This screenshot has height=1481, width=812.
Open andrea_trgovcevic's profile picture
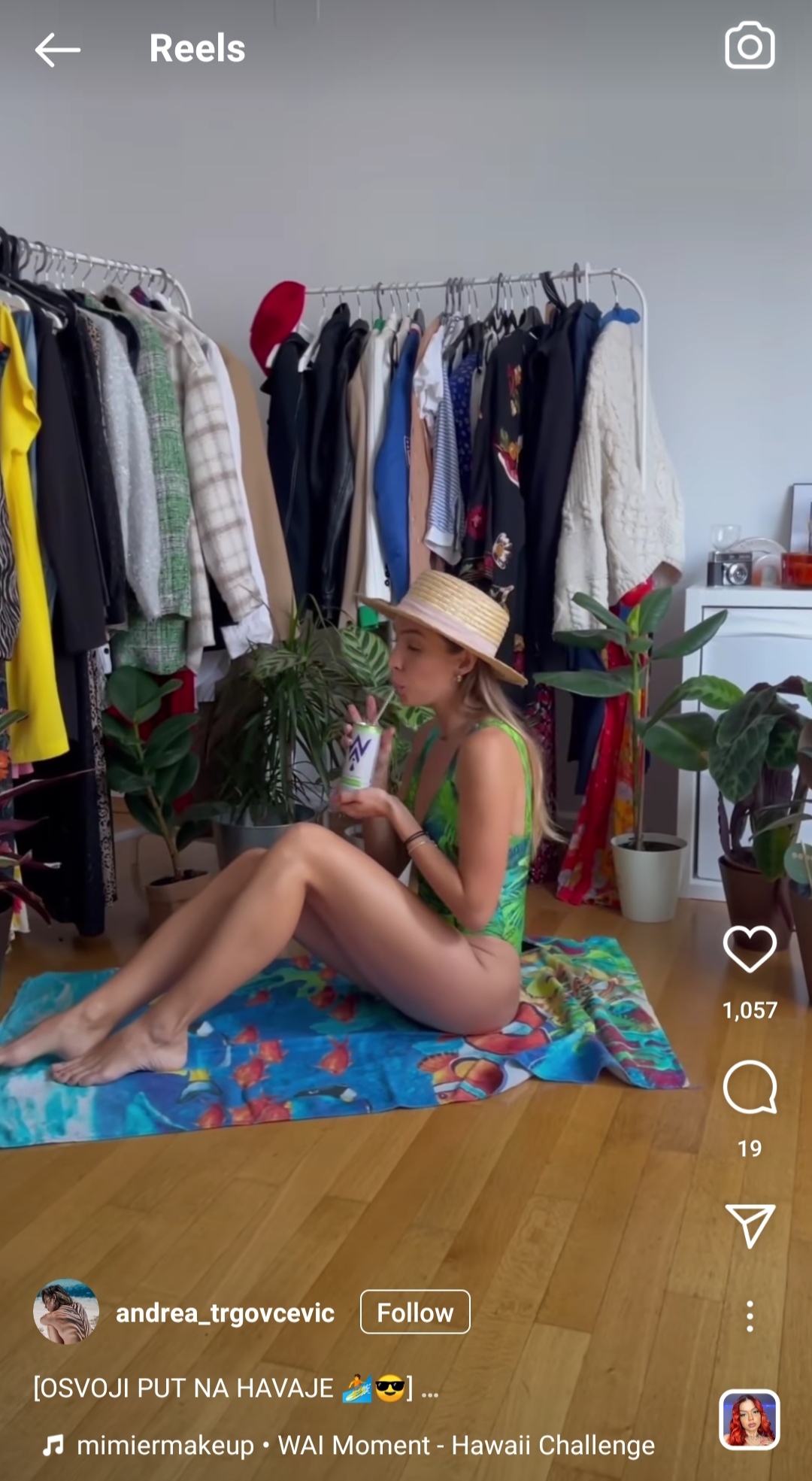(x=66, y=1312)
